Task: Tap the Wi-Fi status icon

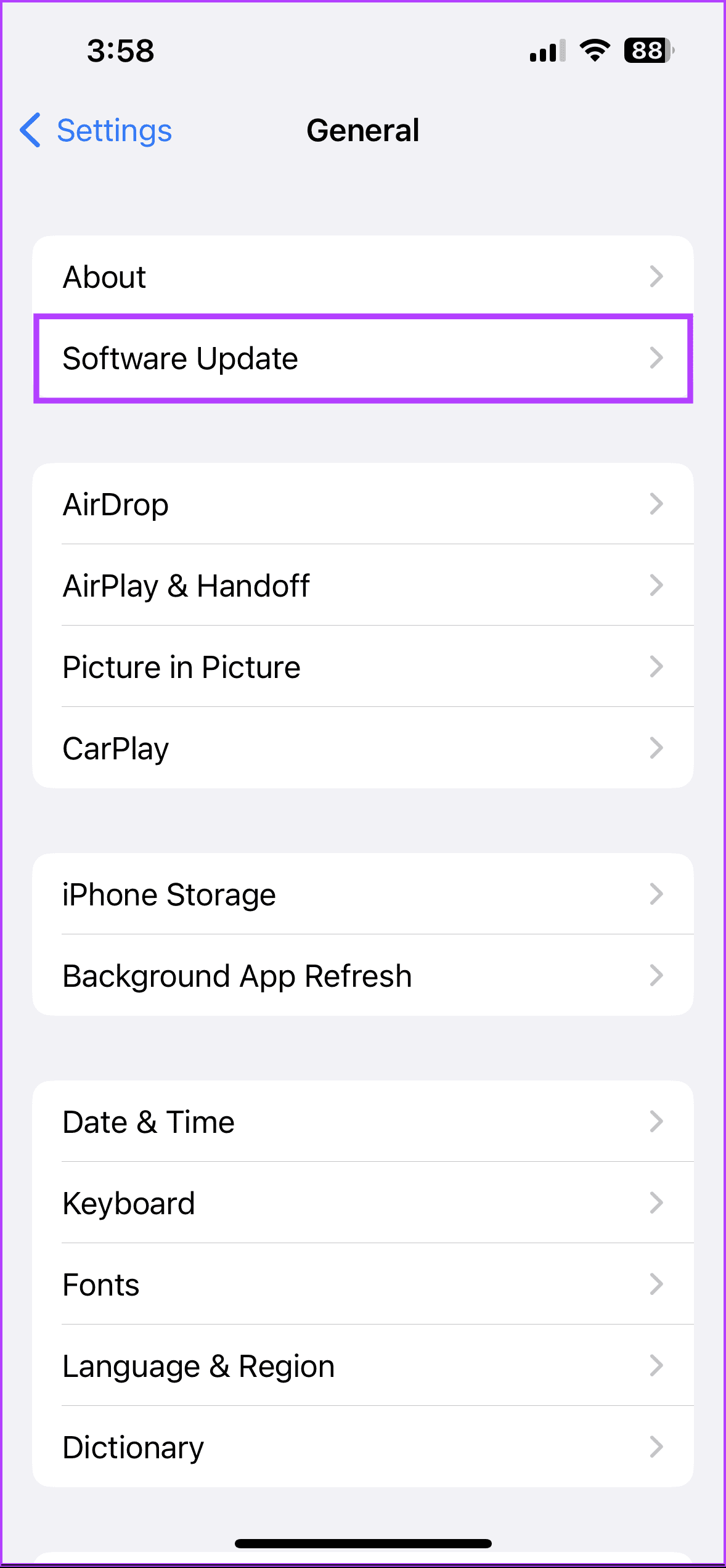Action: pyautogui.click(x=592, y=52)
